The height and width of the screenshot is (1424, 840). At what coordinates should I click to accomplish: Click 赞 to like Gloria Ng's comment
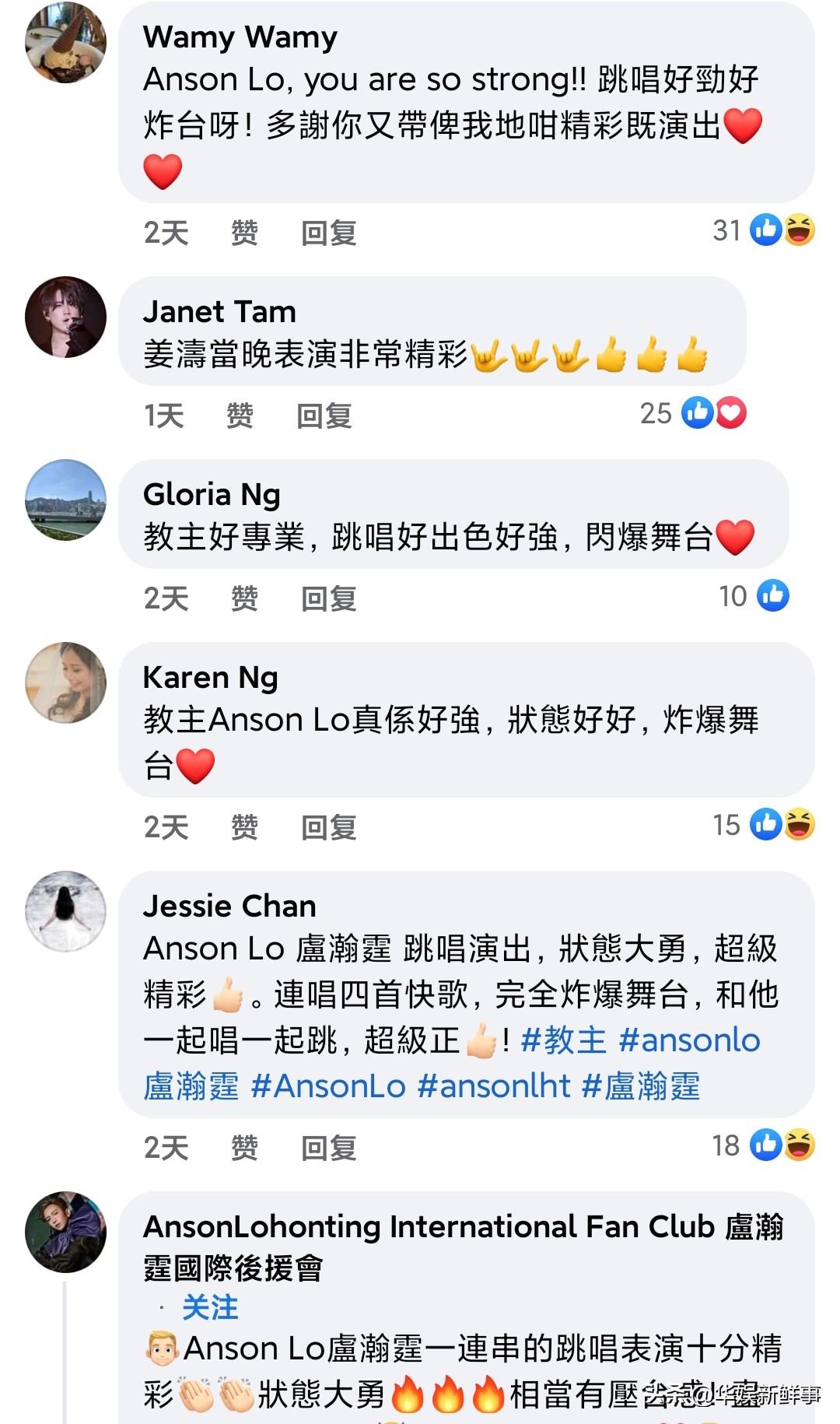[x=244, y=596]
